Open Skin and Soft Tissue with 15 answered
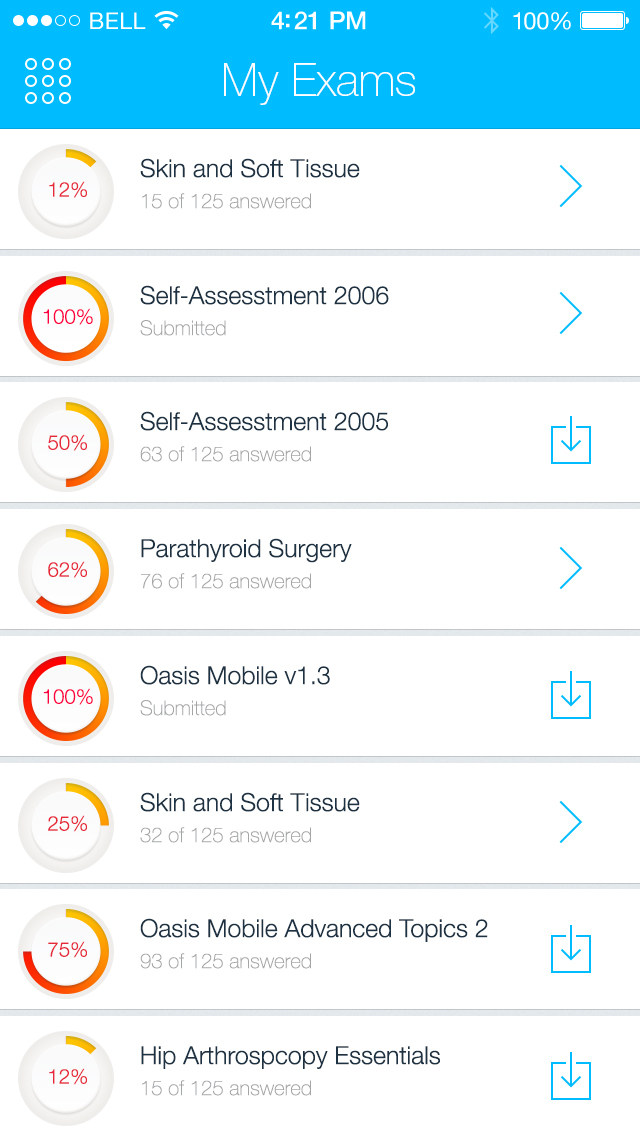 coord(570,187)
